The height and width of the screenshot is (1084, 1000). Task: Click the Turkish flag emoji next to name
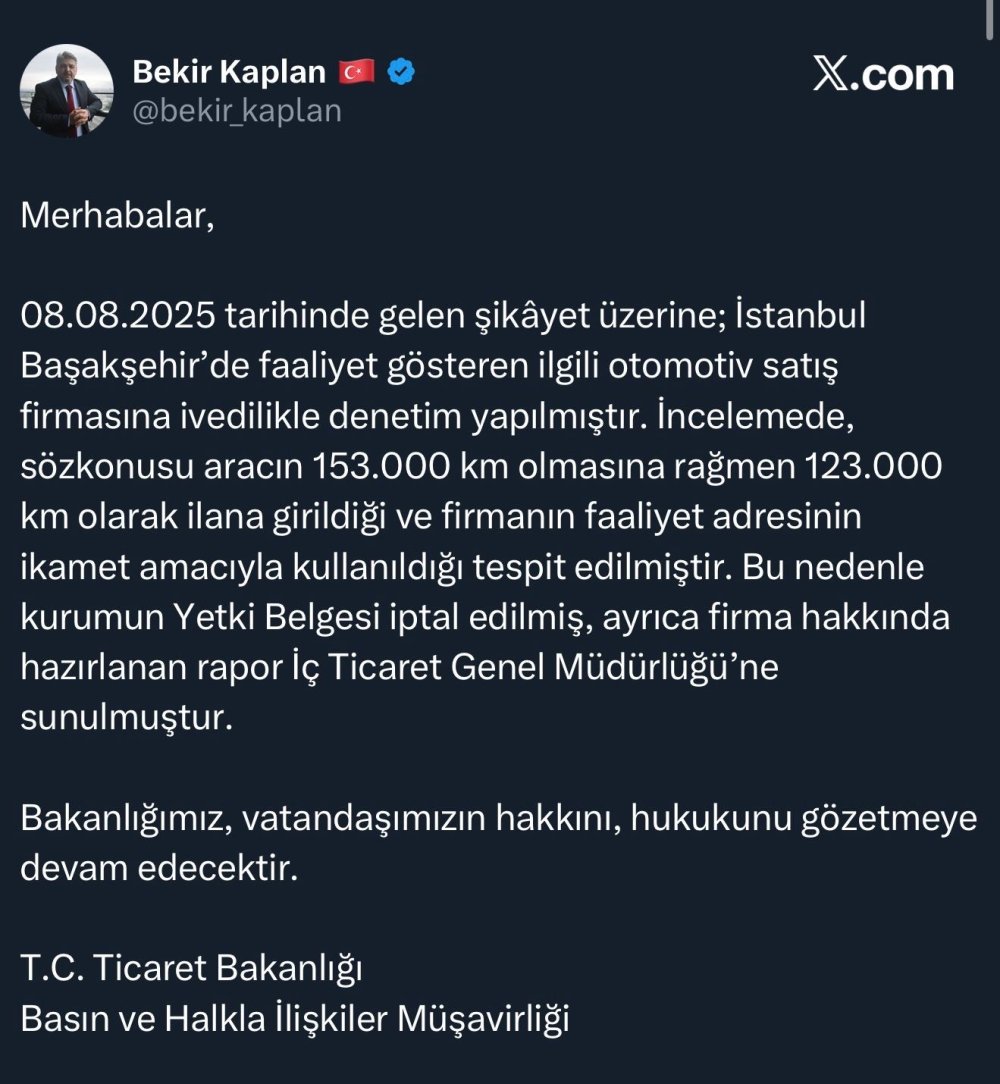pos(357,70)
